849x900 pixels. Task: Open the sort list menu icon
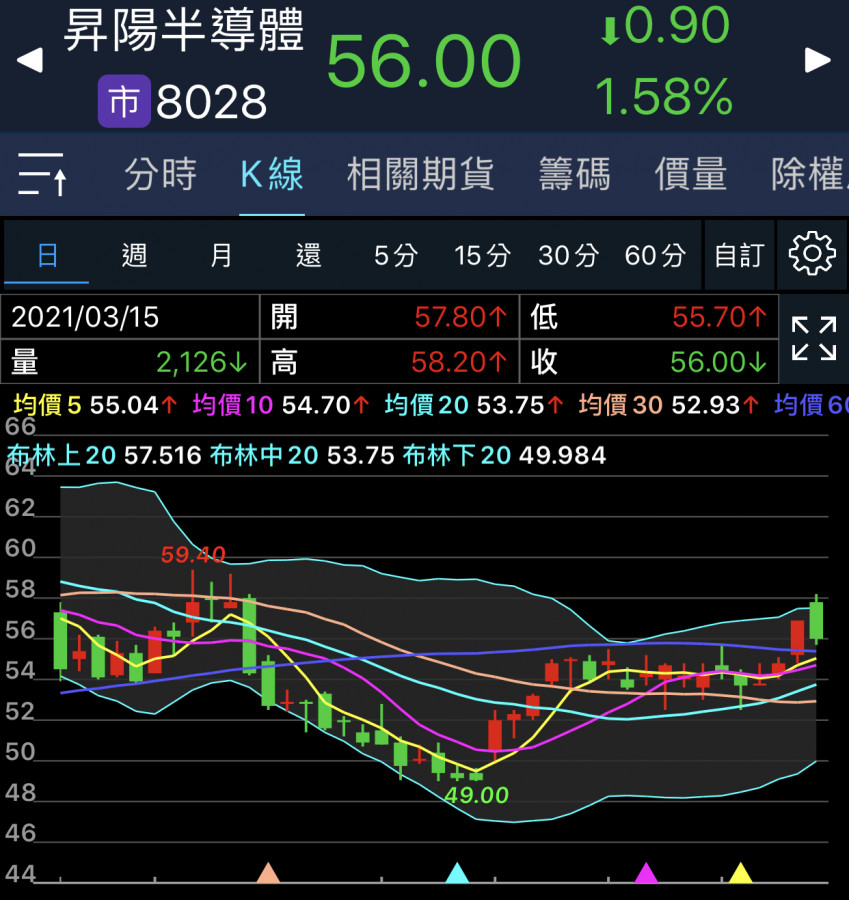[x=43, y=175]
